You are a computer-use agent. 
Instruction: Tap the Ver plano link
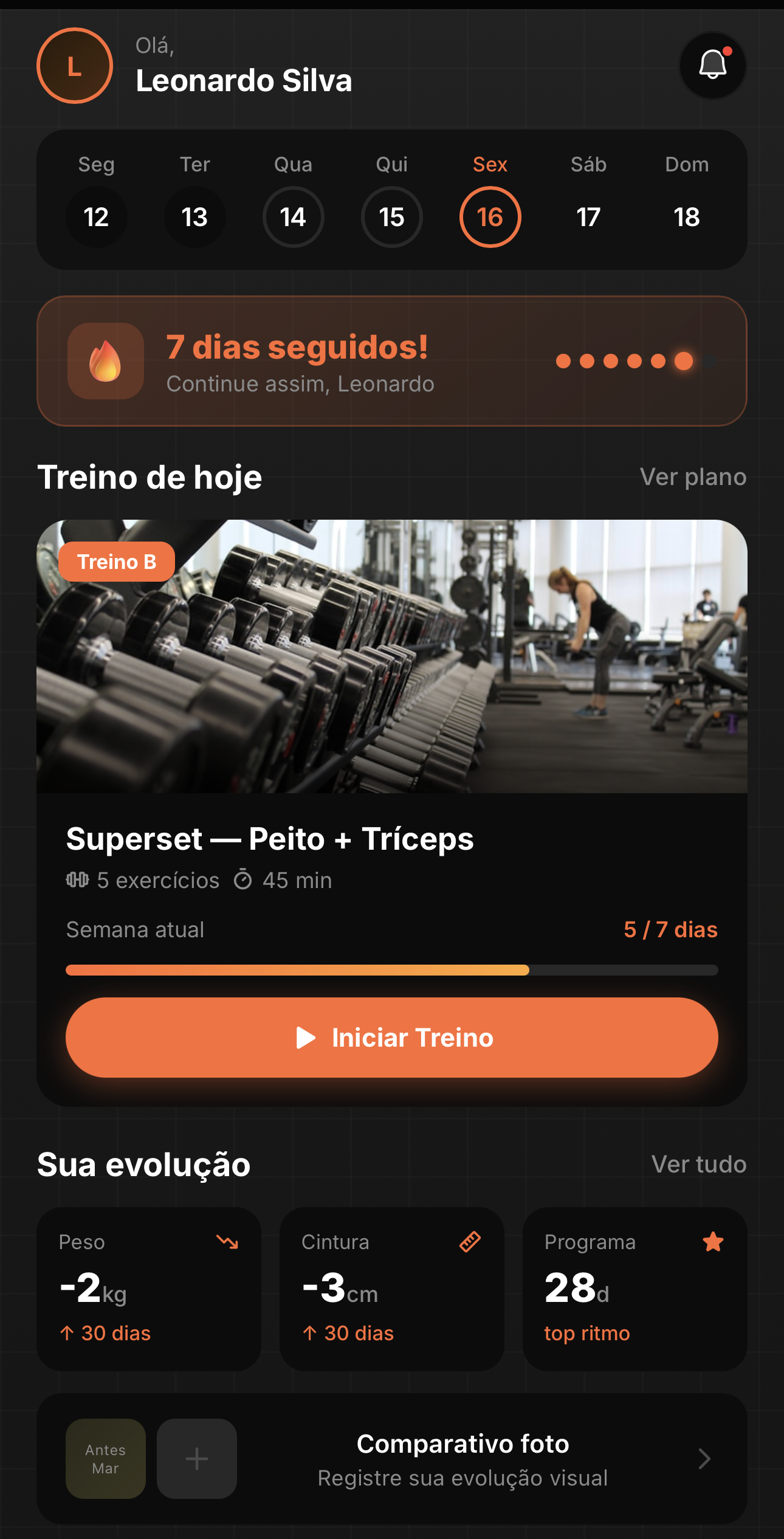693,477
